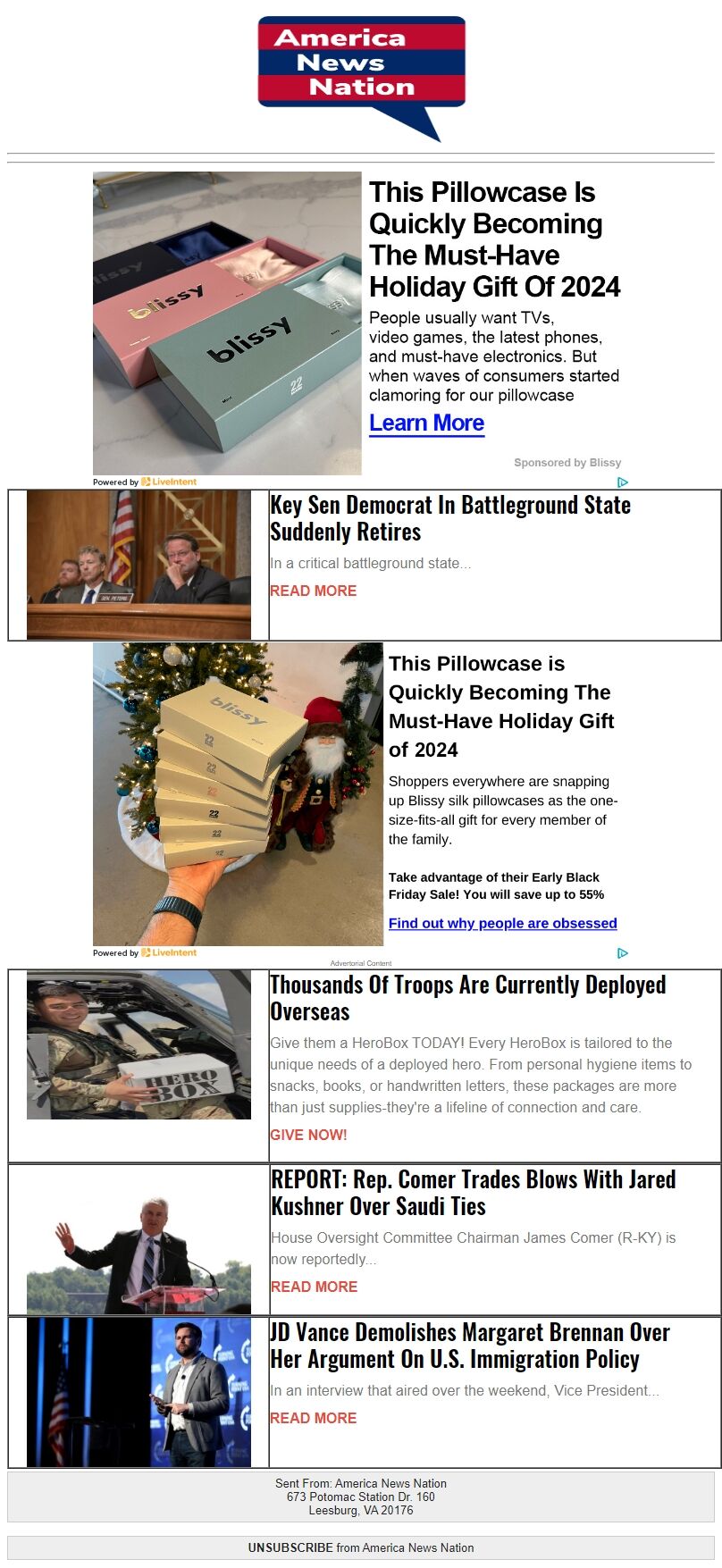Tap GIVE NOW for HeroBox
This screenshot has height=1568, width=722.
pos(308,1135)
